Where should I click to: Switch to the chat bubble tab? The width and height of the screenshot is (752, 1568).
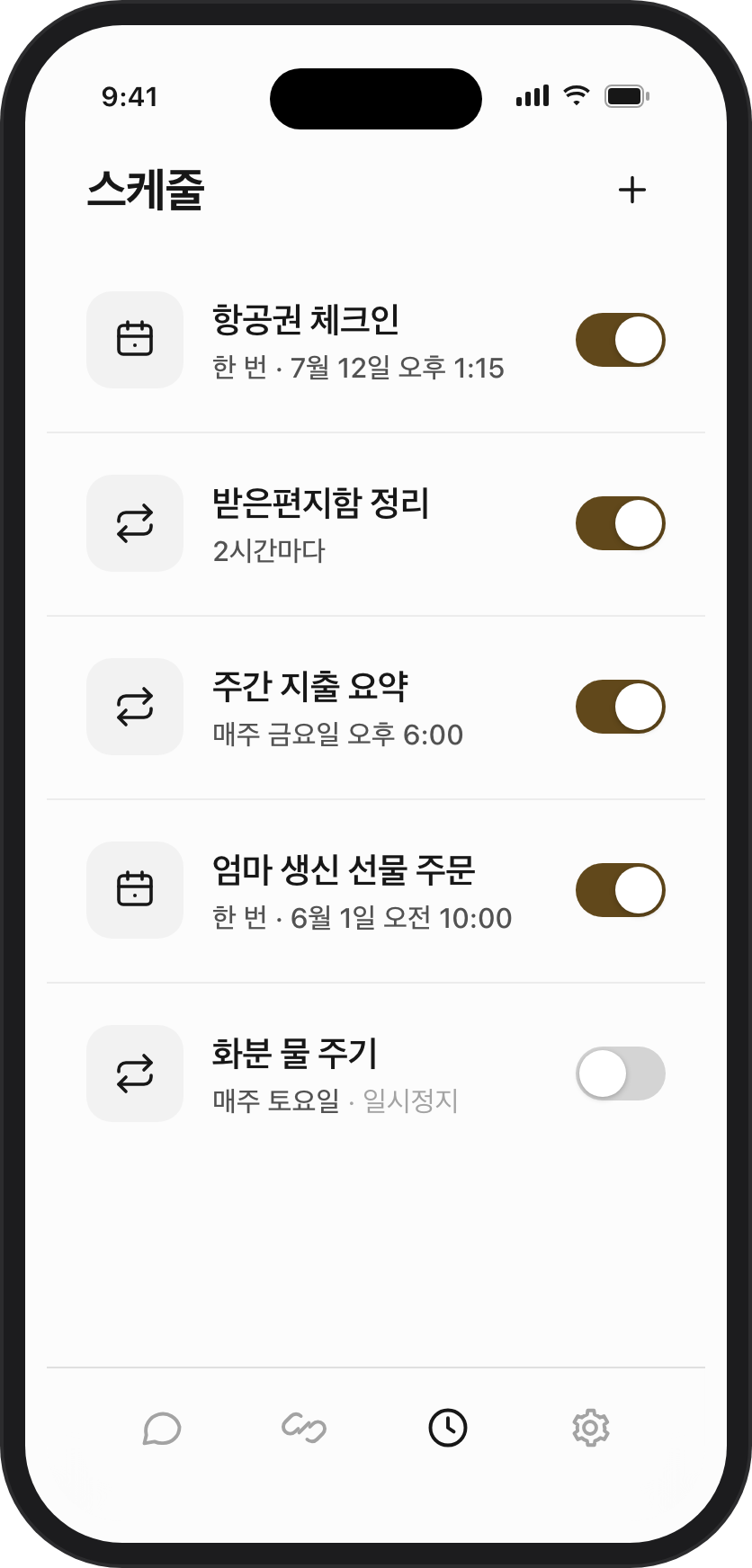(162, 1428)
